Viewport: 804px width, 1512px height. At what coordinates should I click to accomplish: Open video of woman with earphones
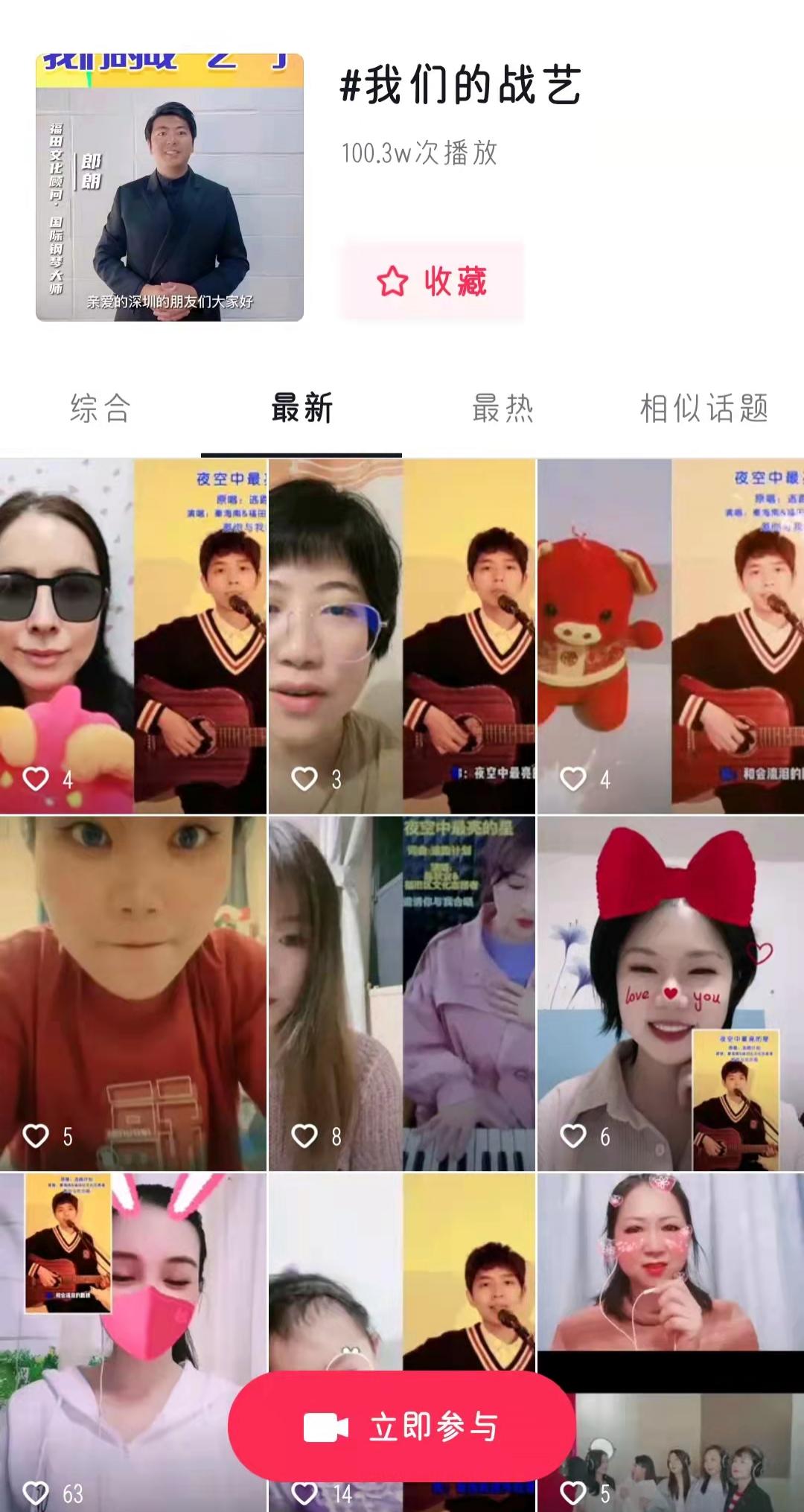(670, 1266)
